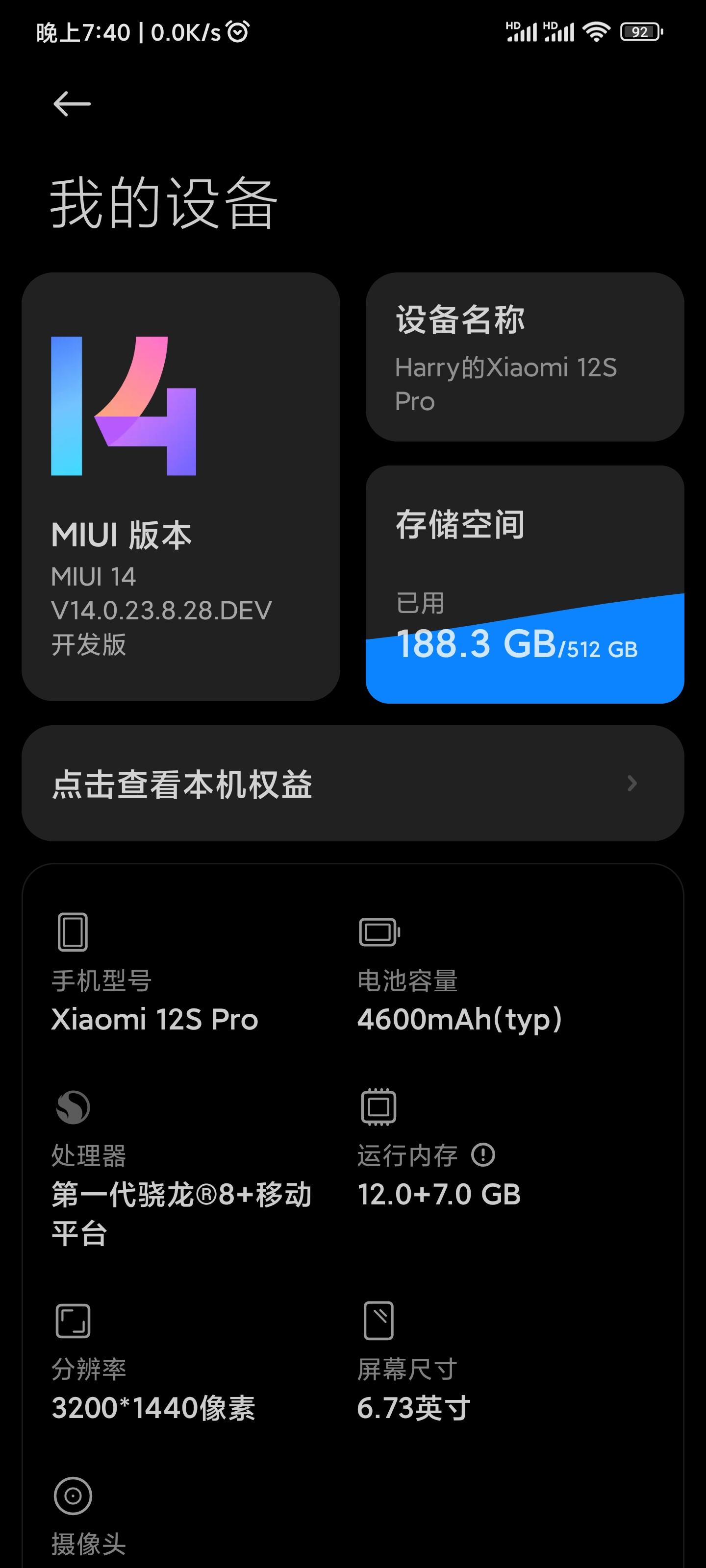The height and width of the screenshot is (1568, 706).
Task: Tap the info icon beside 运行内存
Action: [483, 1155]
